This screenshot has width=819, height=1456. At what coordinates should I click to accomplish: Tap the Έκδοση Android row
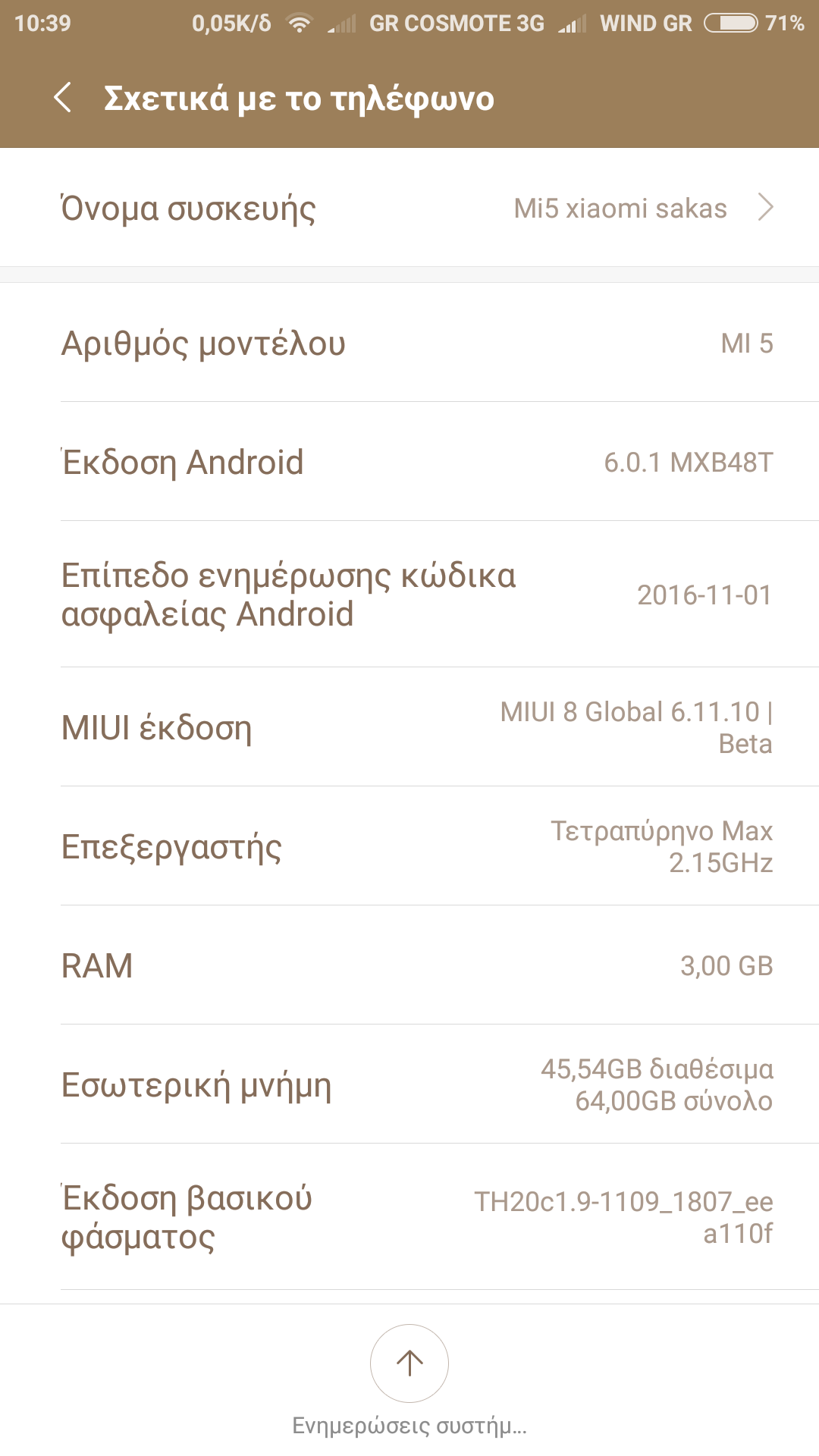[x=409, y=462]
